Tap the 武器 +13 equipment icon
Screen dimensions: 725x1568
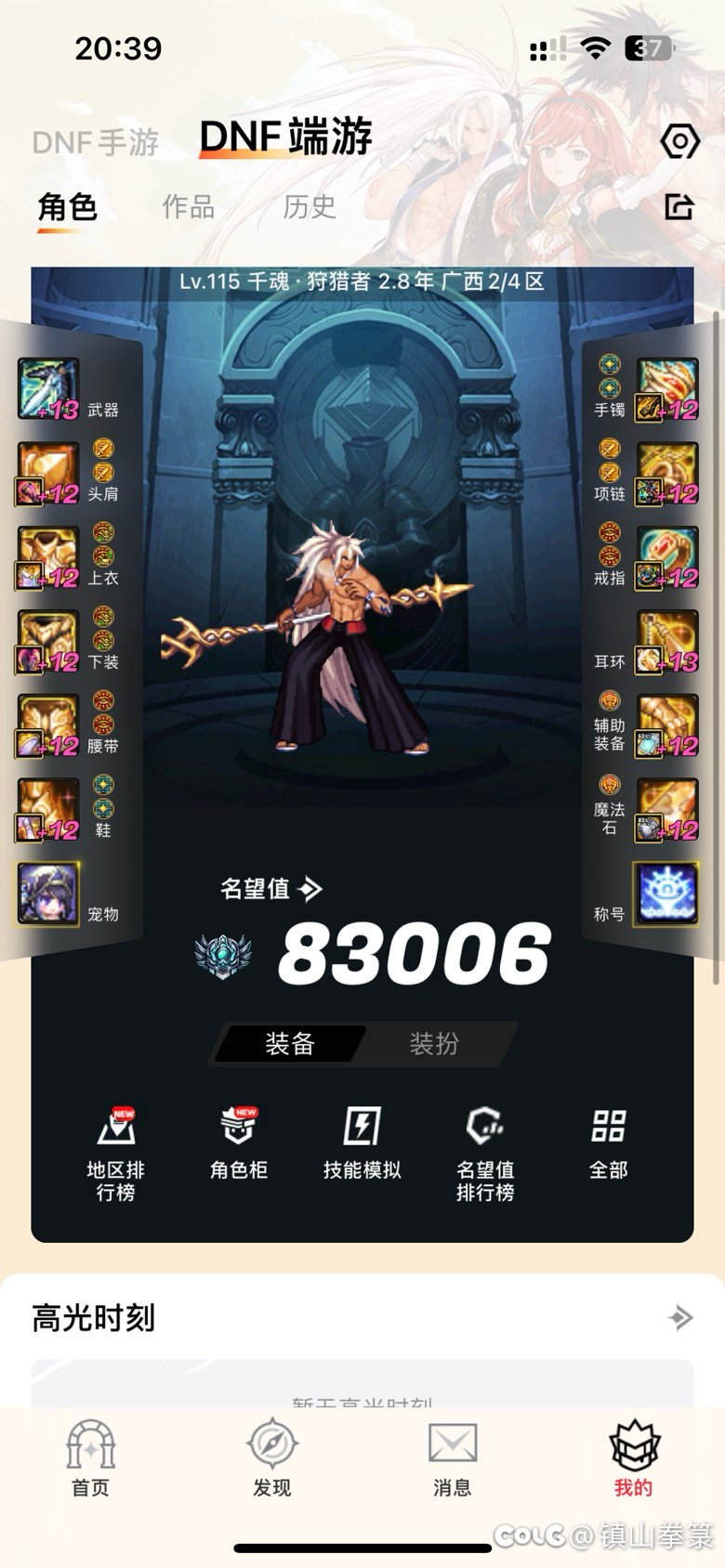pyautogui.click(x=48, y=389)
